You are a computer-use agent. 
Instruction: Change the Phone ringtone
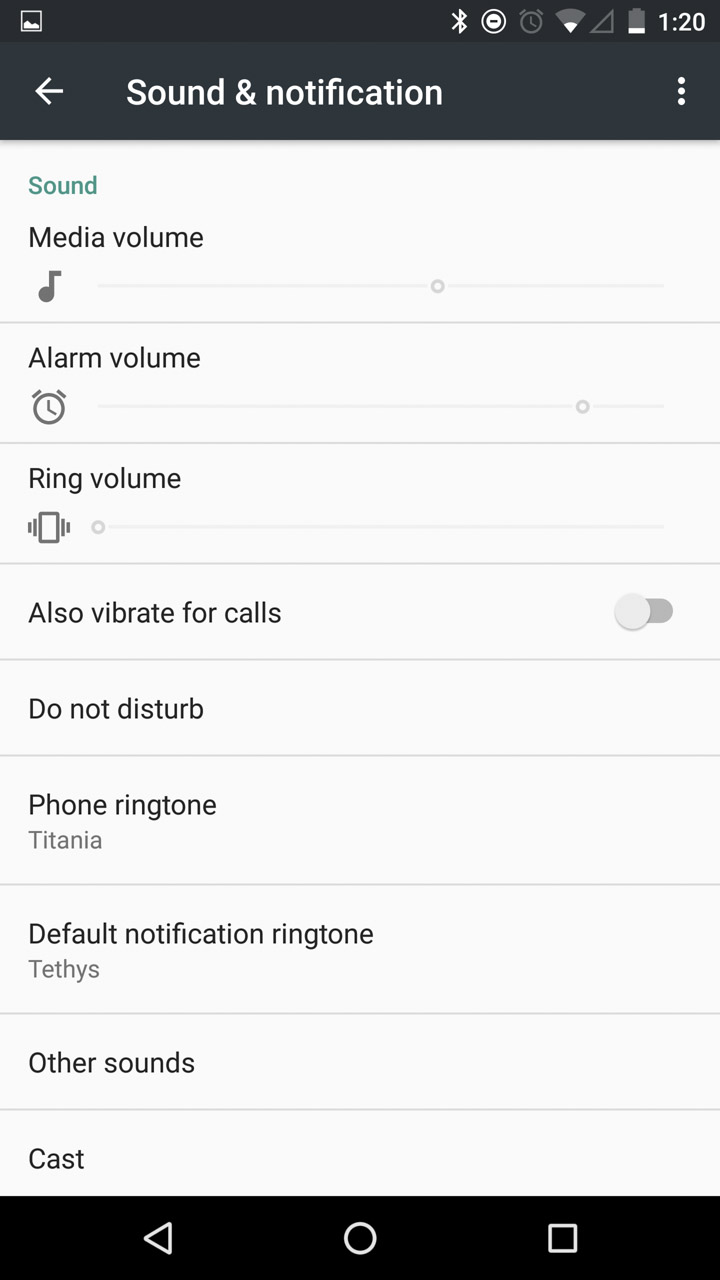pos(360,821)
